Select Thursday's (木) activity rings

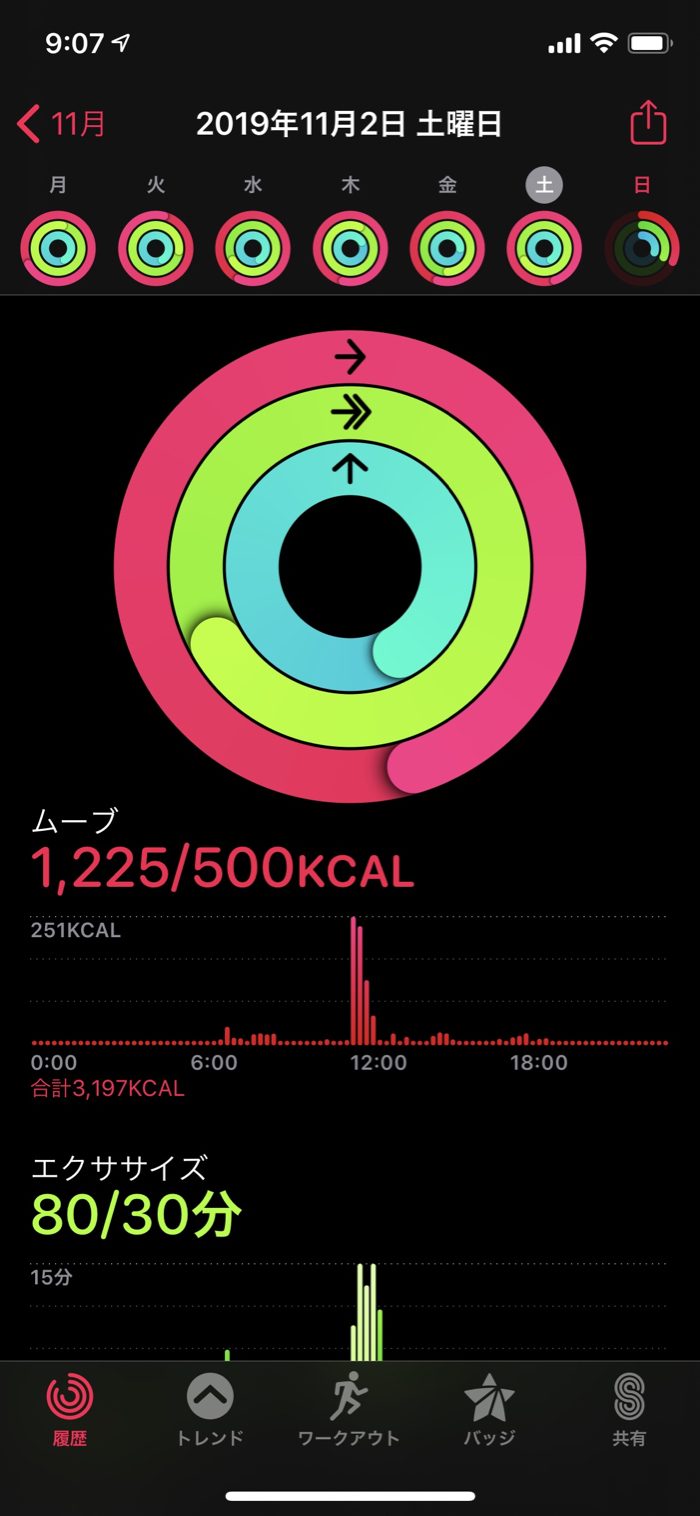tap(350, 249)
